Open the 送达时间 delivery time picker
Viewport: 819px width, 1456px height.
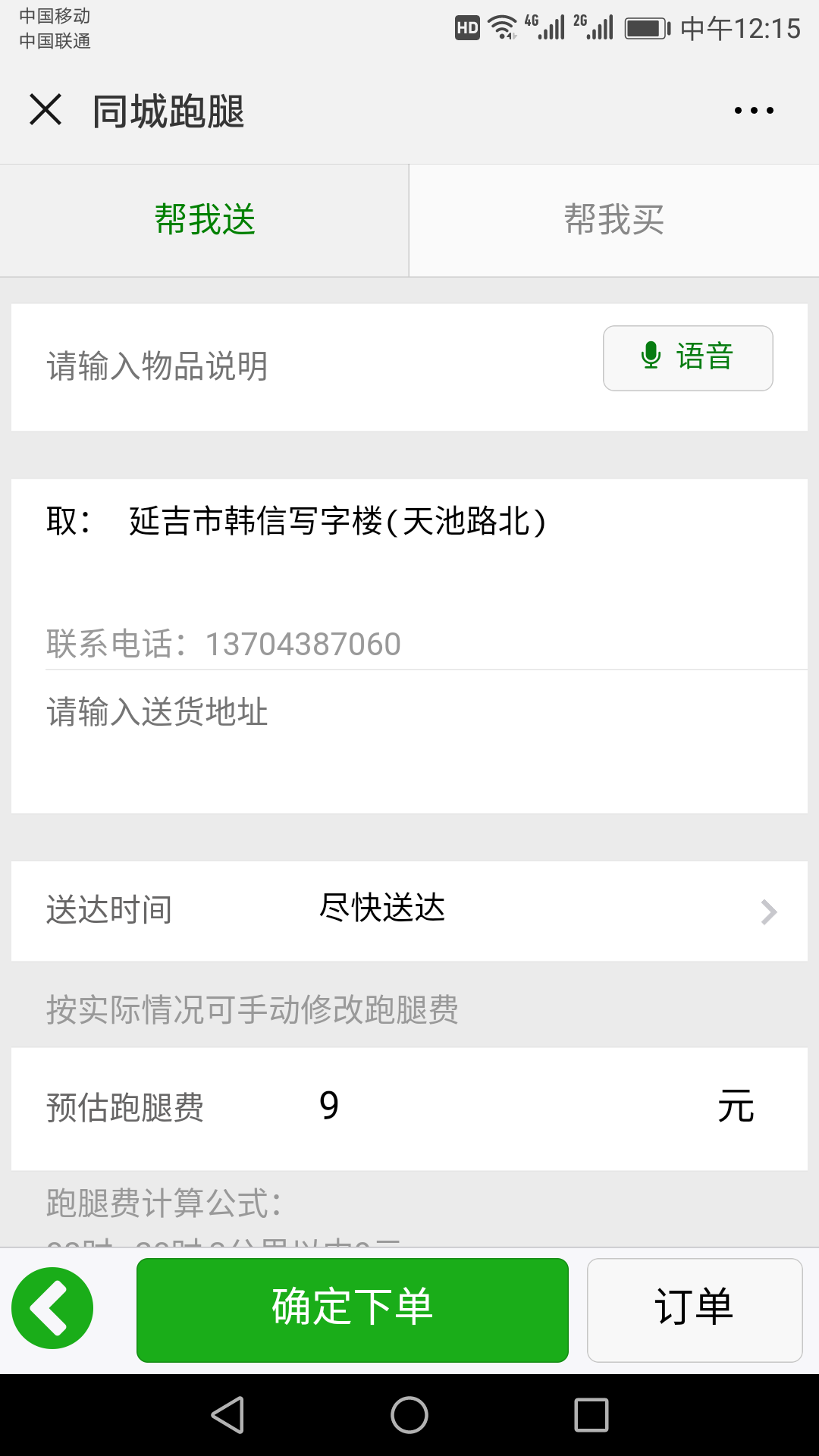[x=409, y=911]
